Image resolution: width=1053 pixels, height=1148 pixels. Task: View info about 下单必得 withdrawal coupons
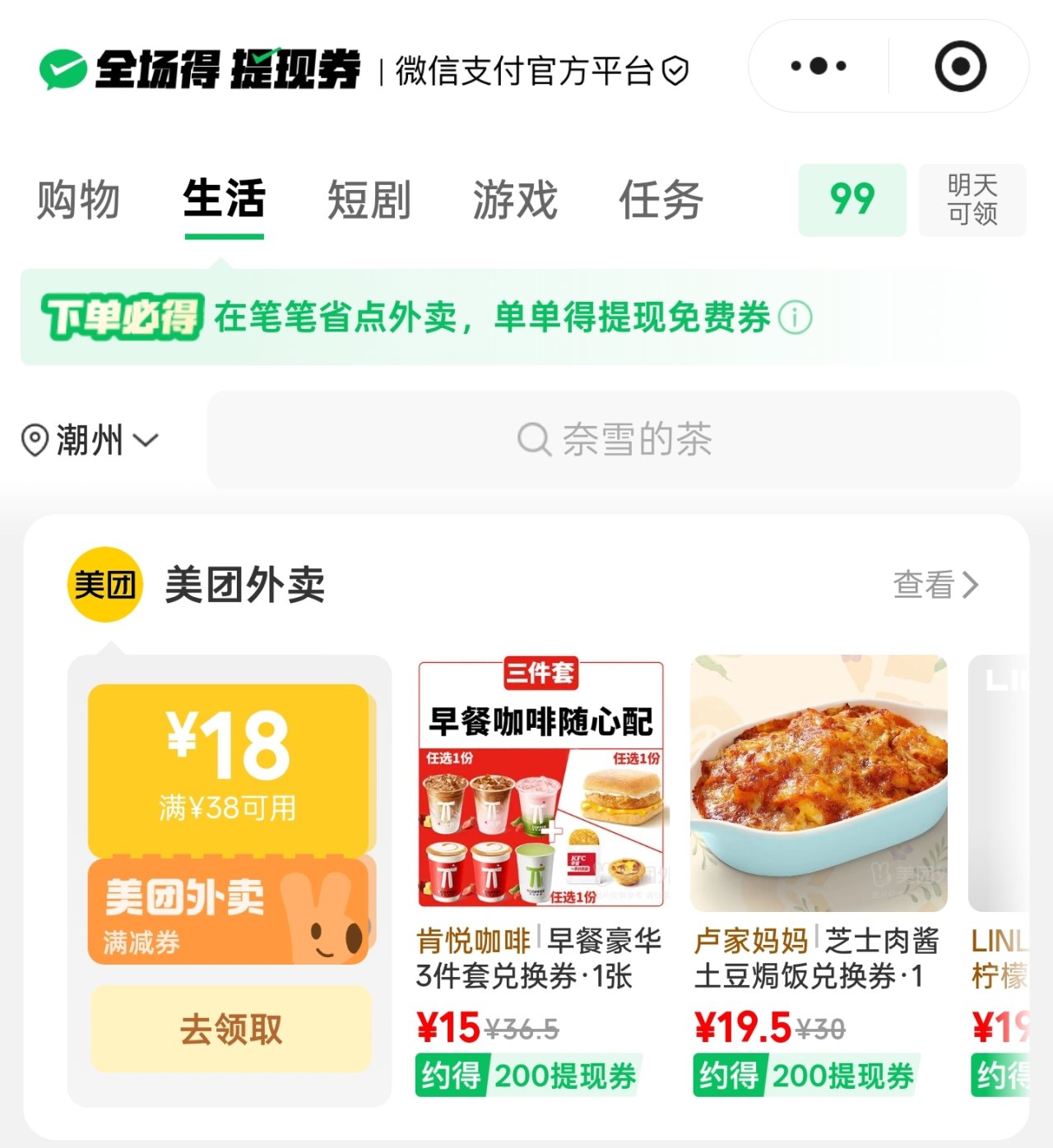[x=796, y=317]
